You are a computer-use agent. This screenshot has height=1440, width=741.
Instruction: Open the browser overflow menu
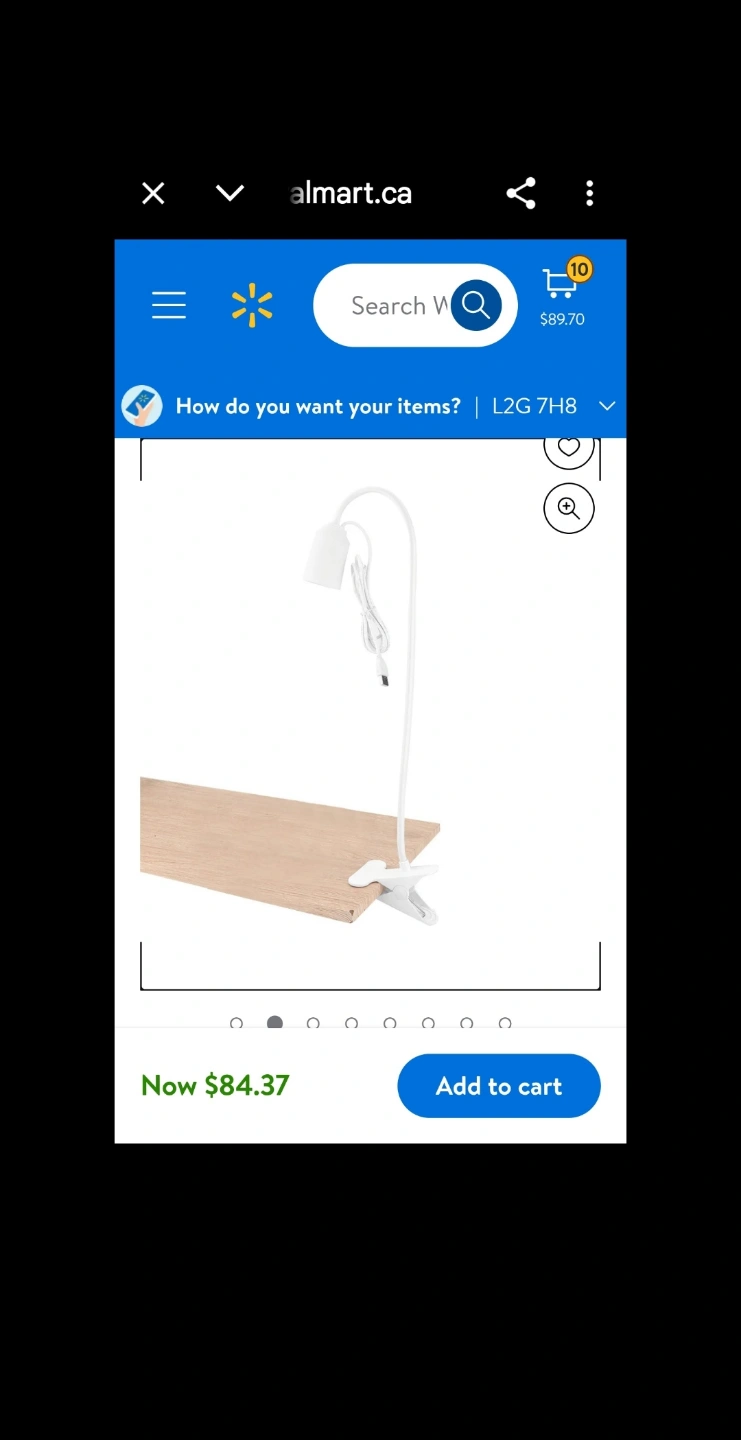pos(590,193)
